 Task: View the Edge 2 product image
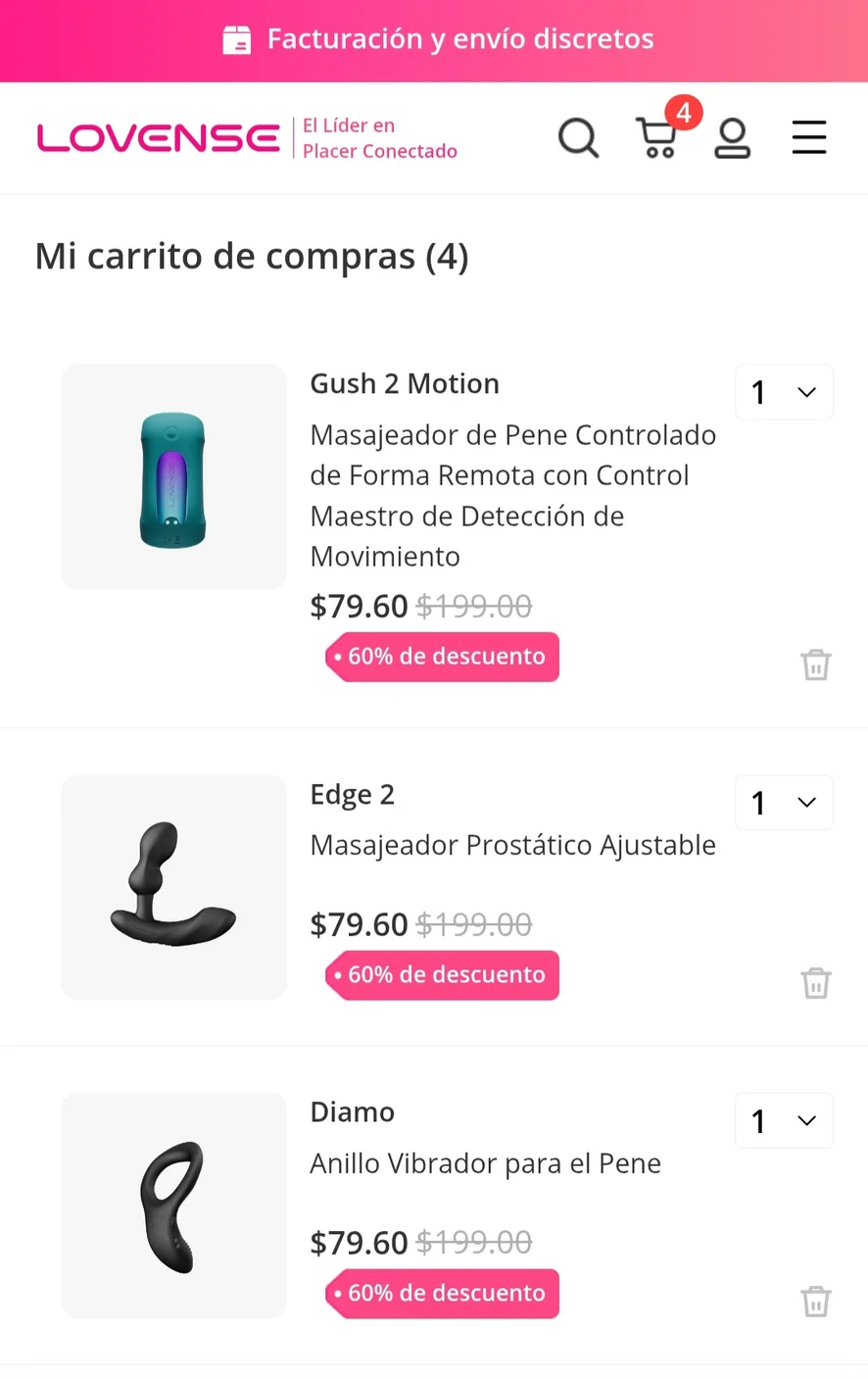[x=173, y=888]
